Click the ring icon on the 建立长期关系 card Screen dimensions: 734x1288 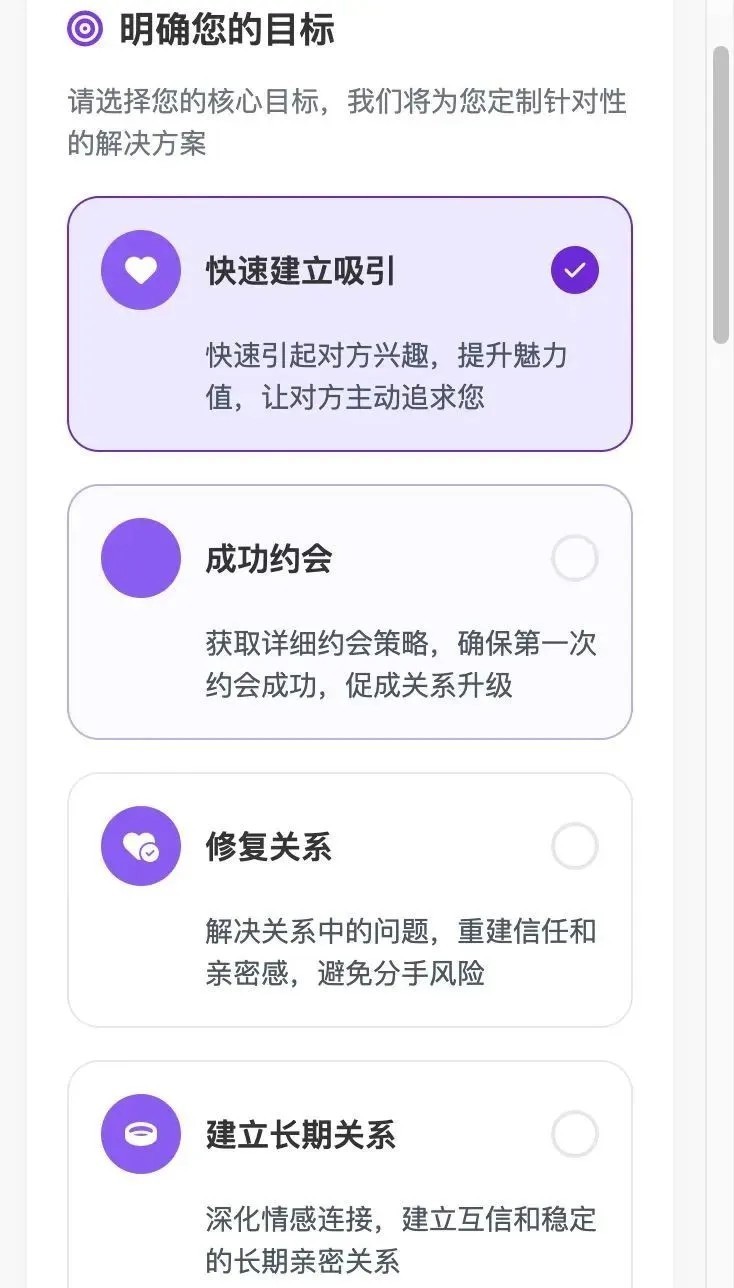coord(140,1134)
